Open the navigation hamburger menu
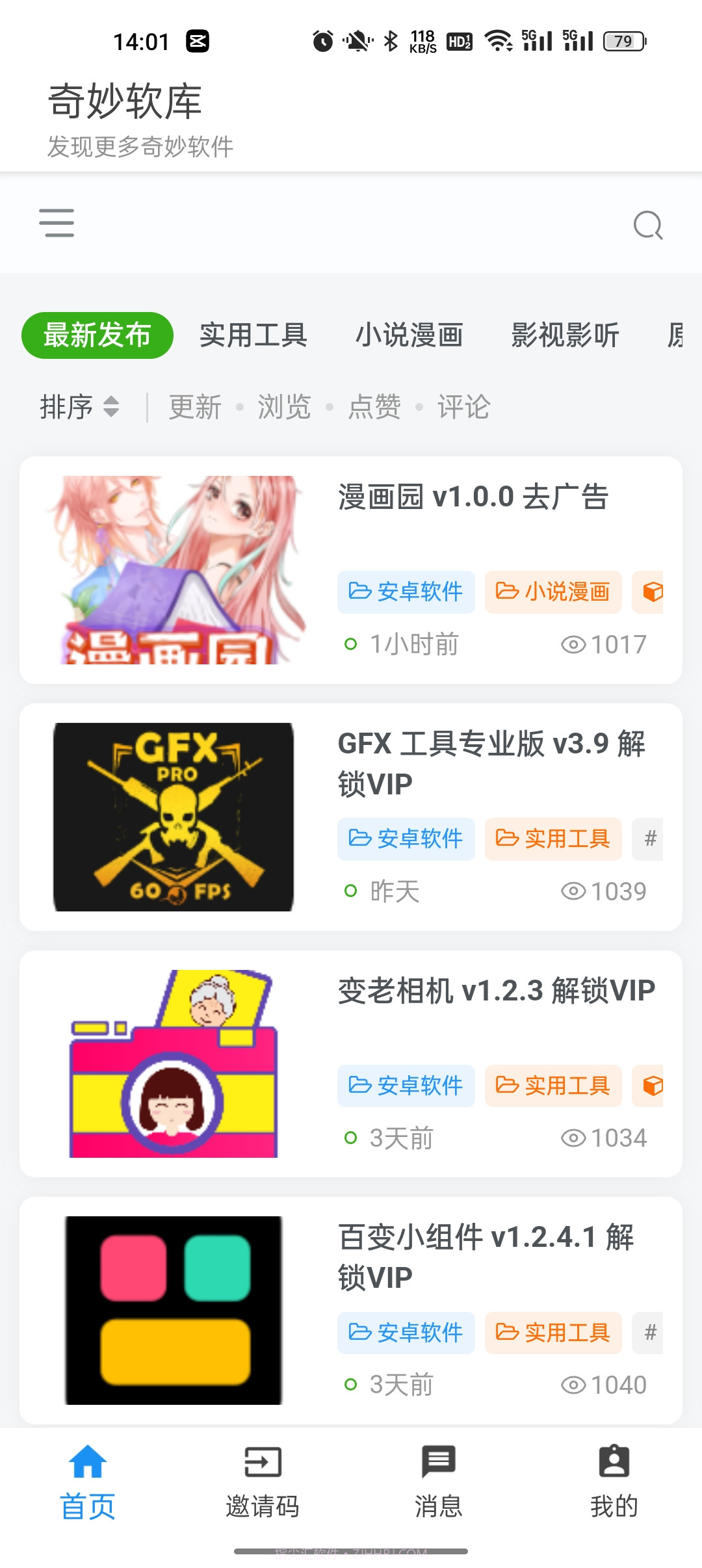Screen dimensions: 702x1568 pyautogui.click(x=57, y=222)
